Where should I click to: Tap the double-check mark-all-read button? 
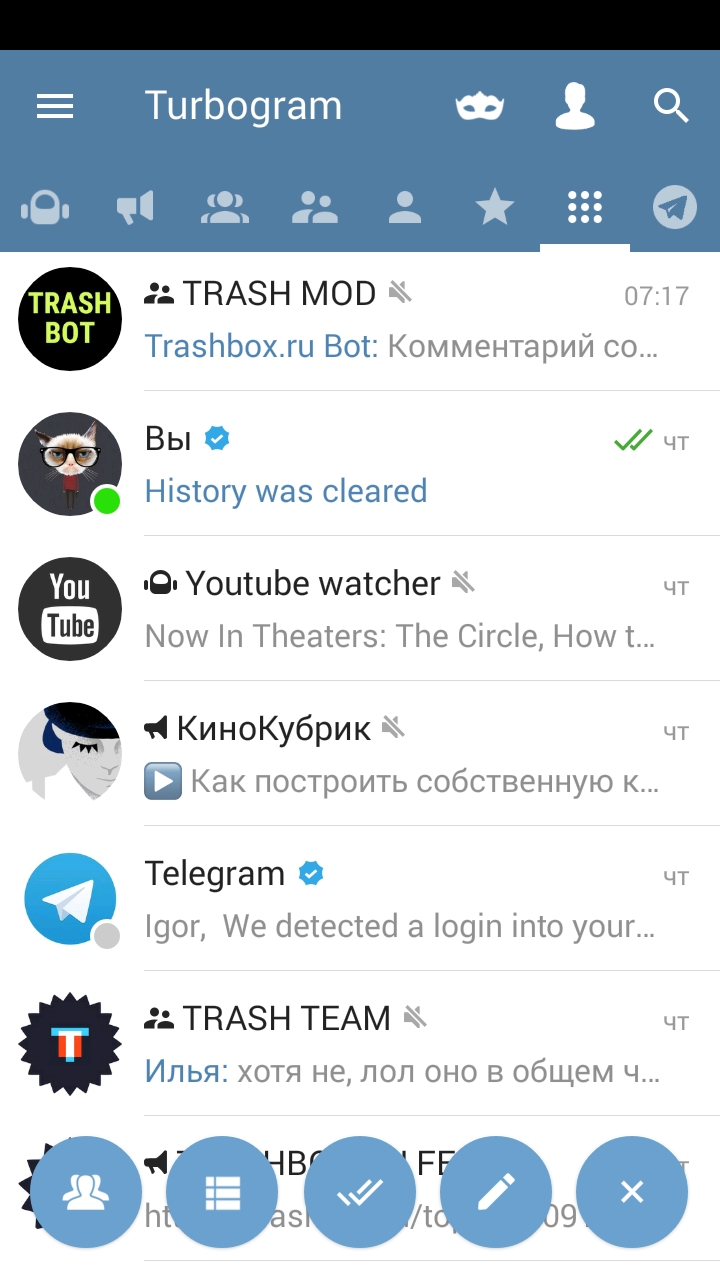(360, 1192)
